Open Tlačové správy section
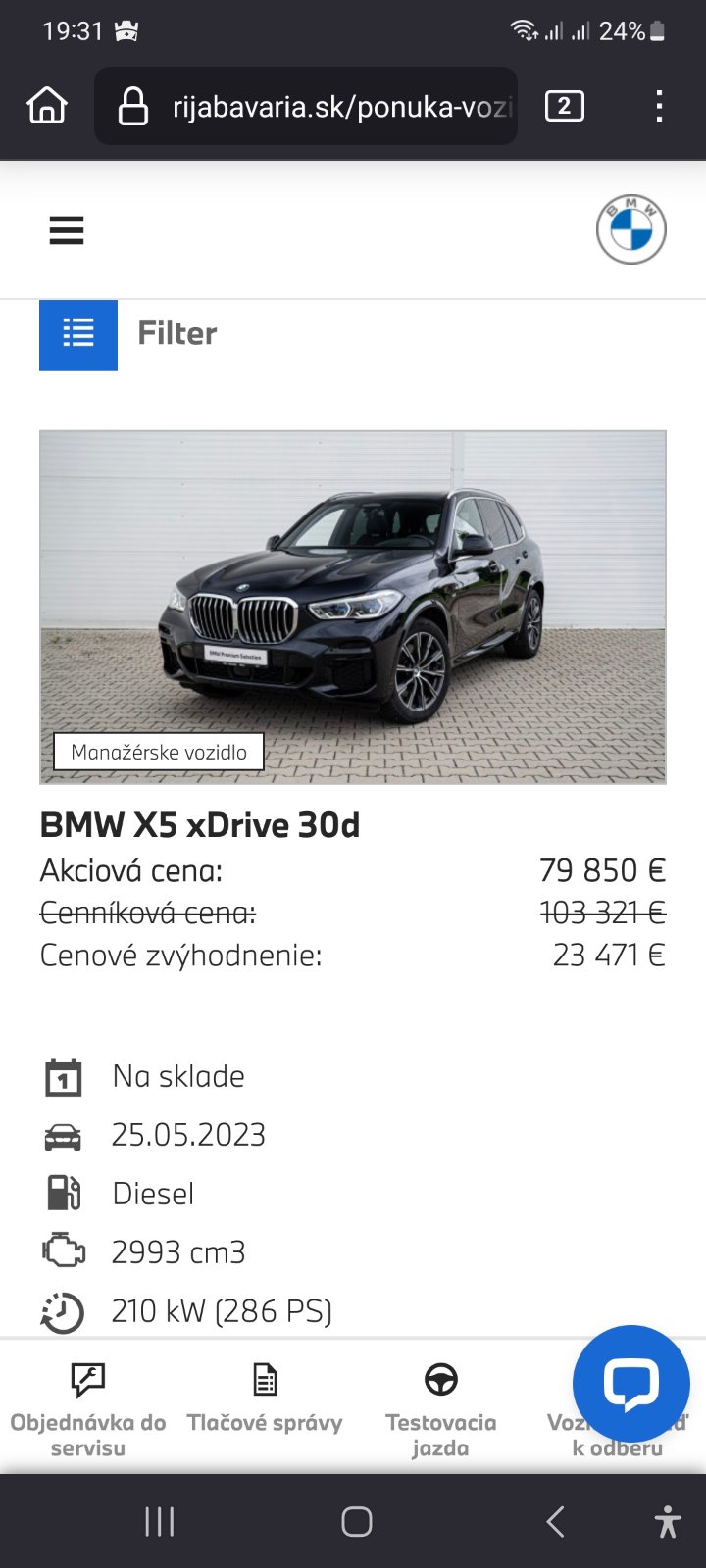The height and width of the screenshot is (1568, 706). pos(265,1398)
